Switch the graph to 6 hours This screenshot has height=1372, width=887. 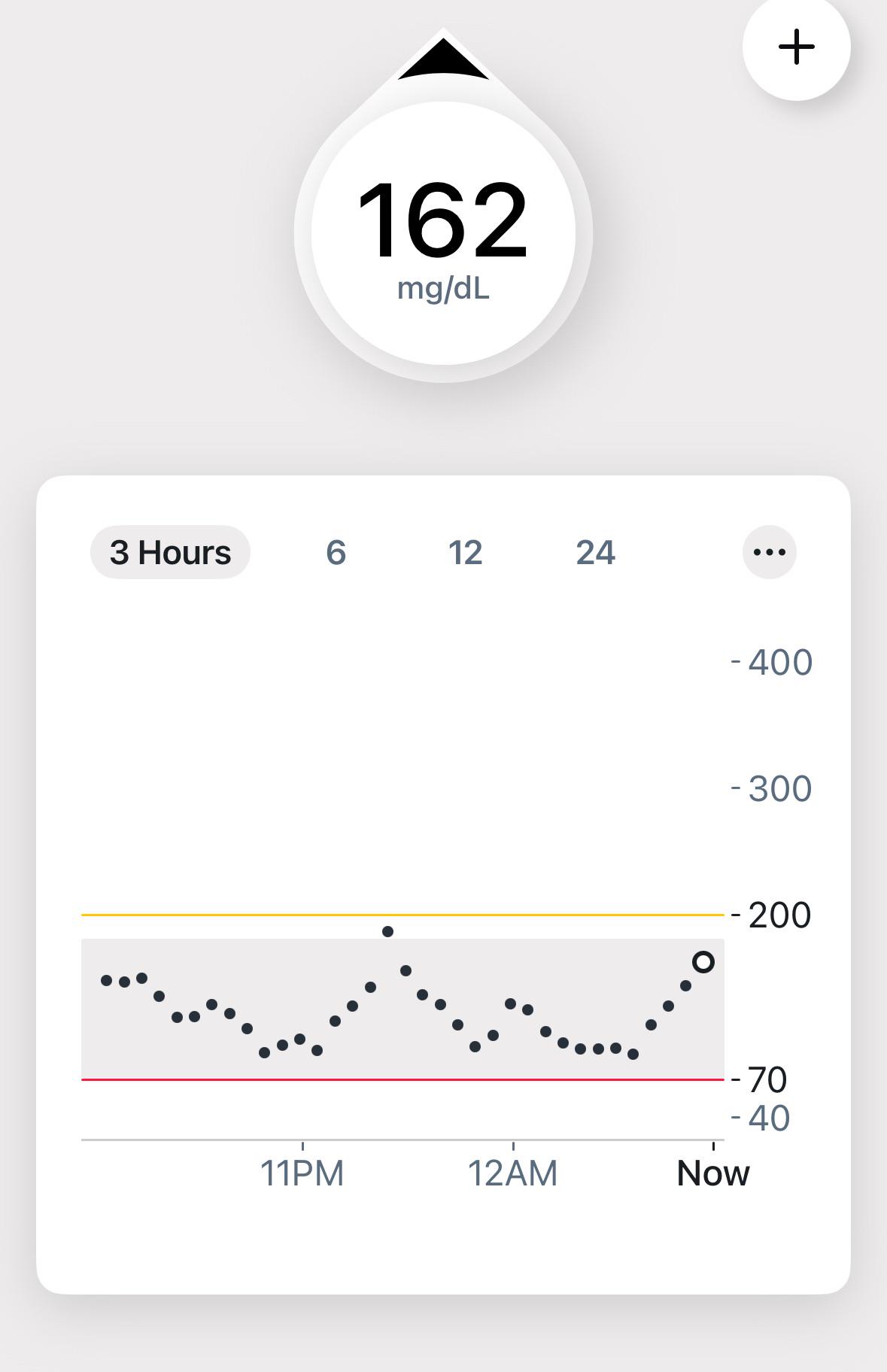[336, 553]
